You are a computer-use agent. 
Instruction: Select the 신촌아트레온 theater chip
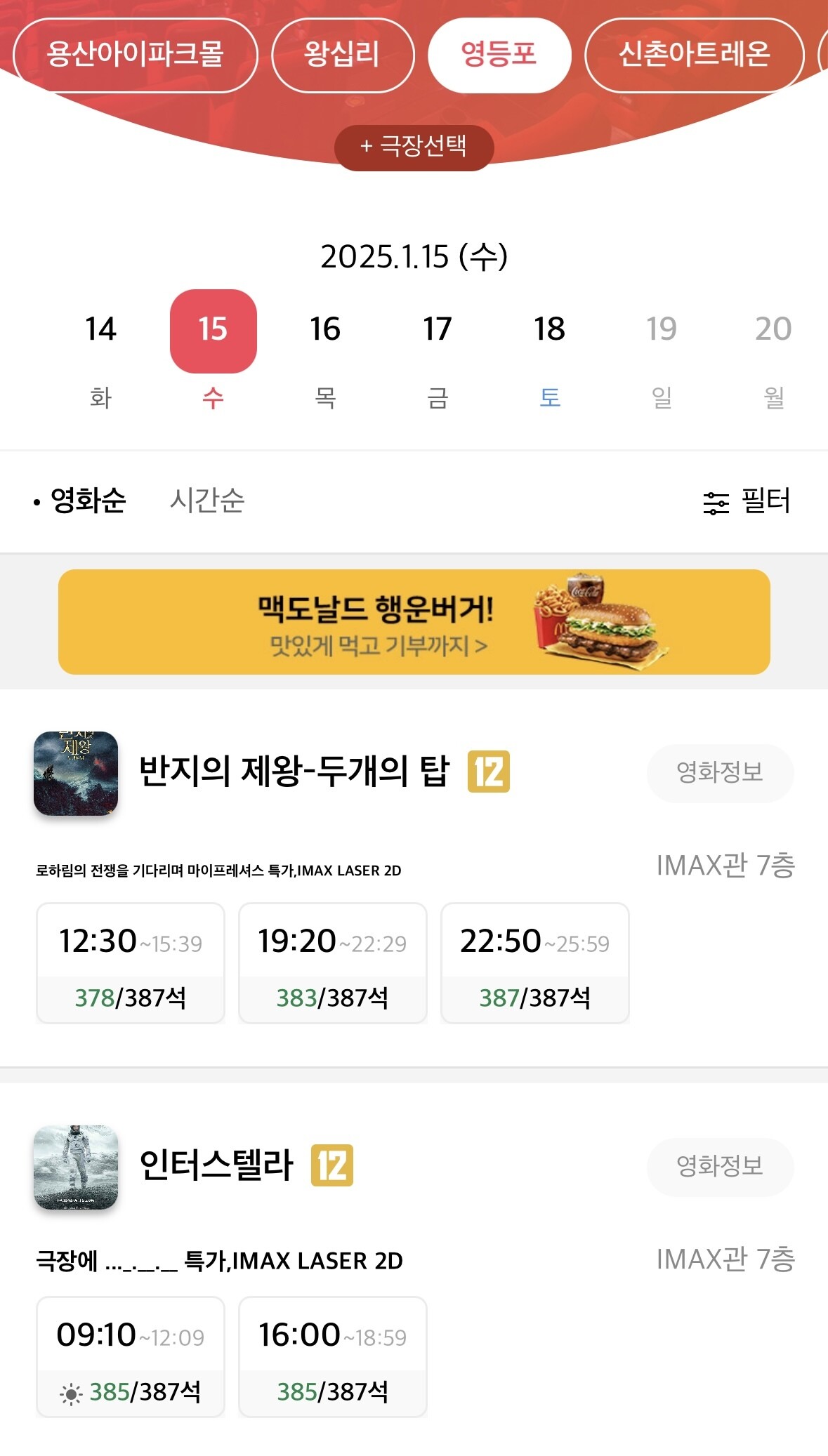693,55
